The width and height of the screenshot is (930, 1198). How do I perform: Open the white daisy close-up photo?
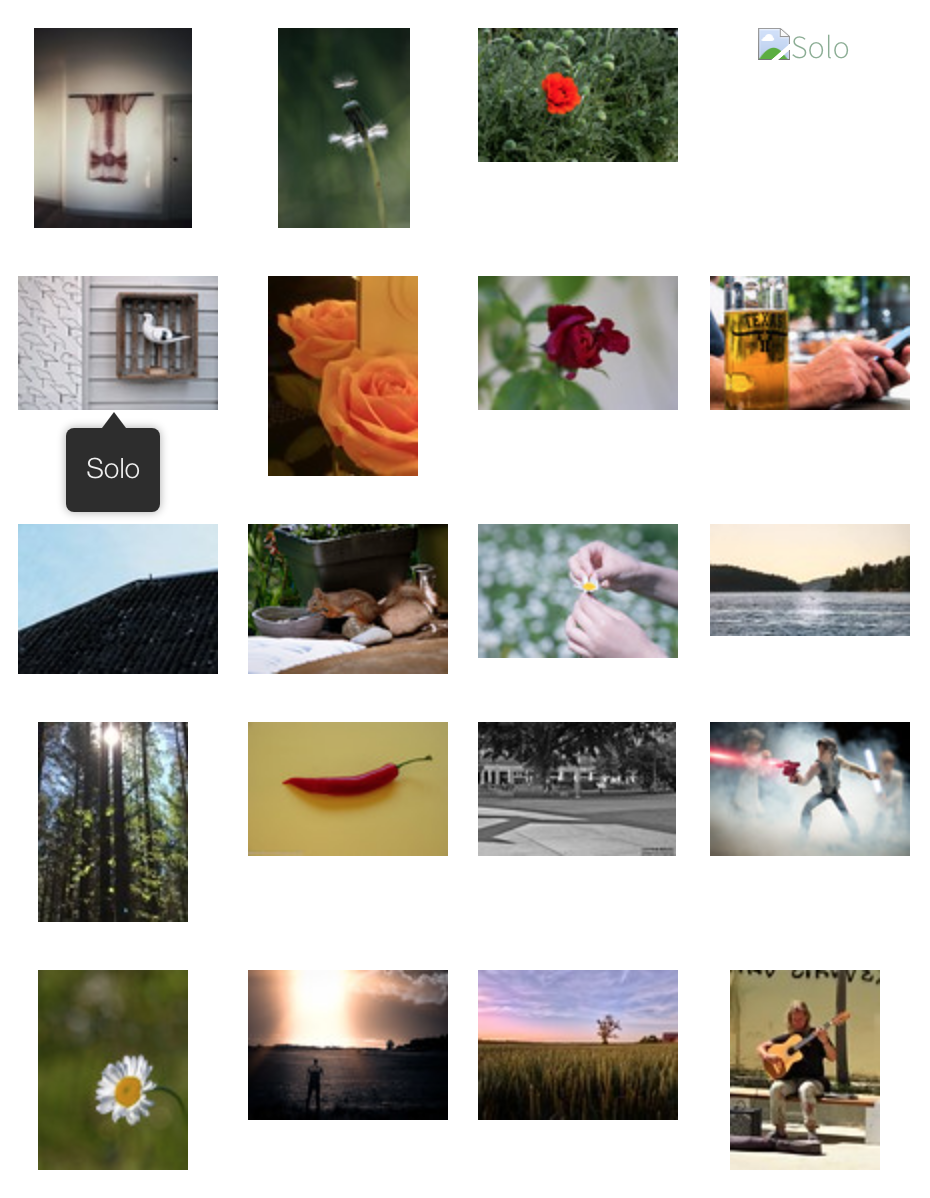click(x=112, y=1069)
